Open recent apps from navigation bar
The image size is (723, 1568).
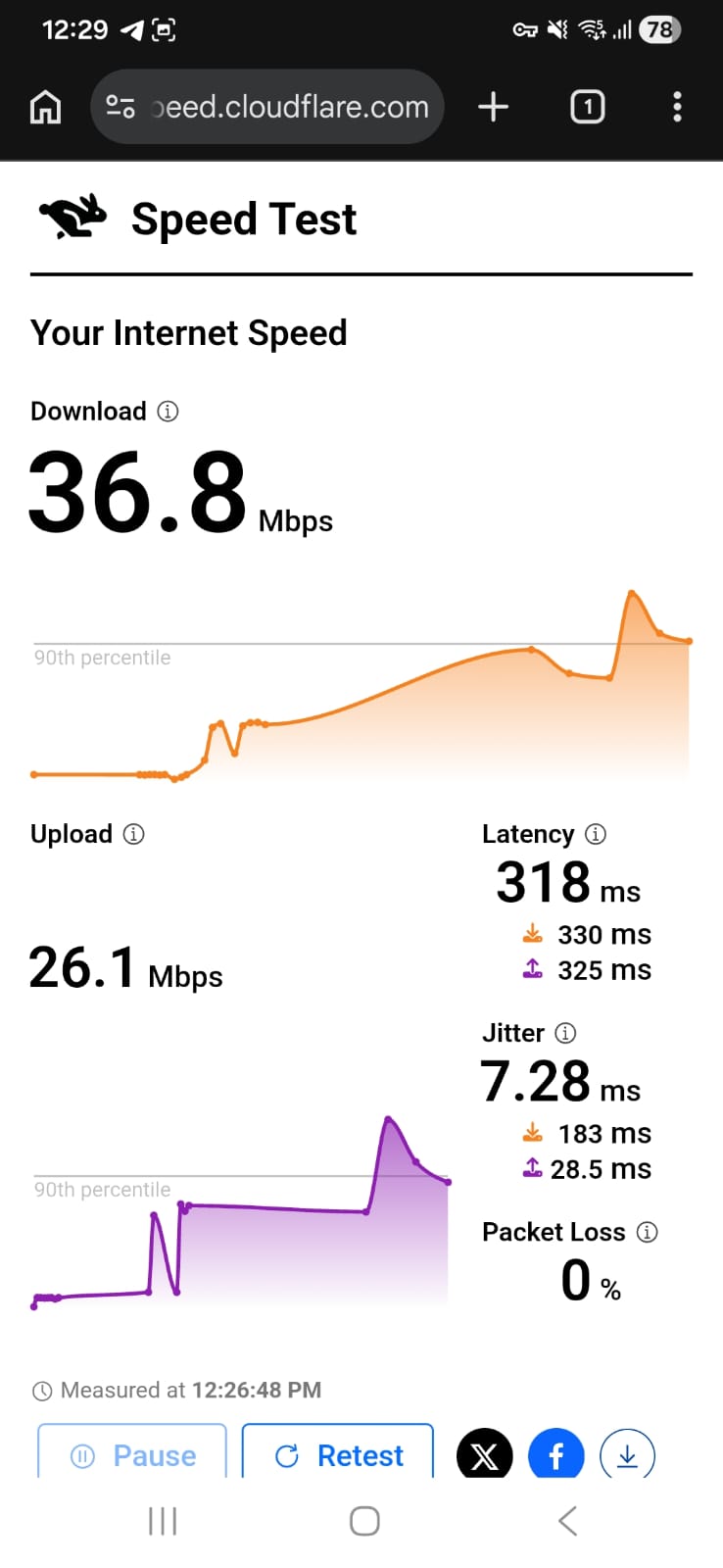(162, 1521)
